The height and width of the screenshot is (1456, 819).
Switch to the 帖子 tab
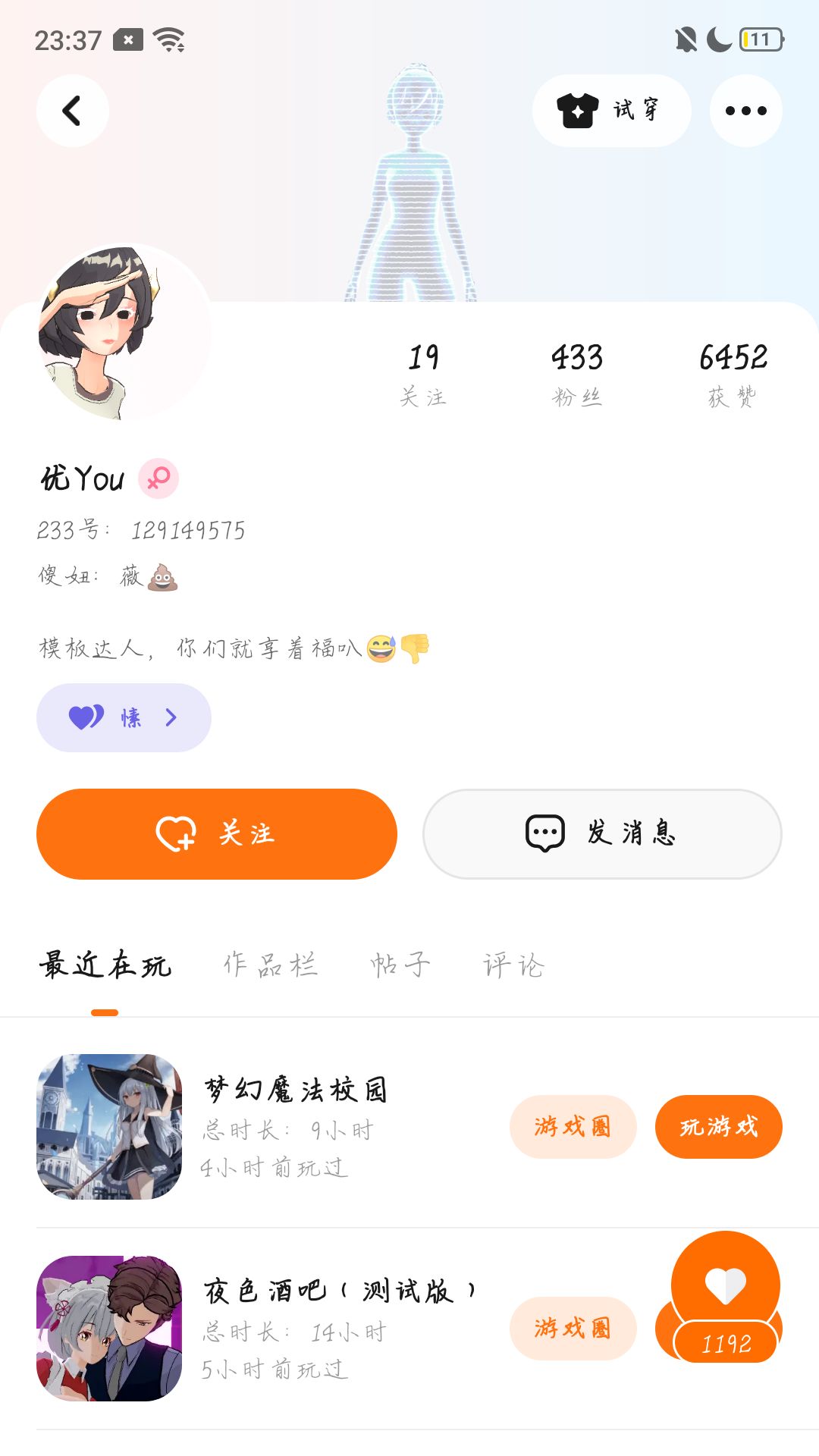pos(400,965)
